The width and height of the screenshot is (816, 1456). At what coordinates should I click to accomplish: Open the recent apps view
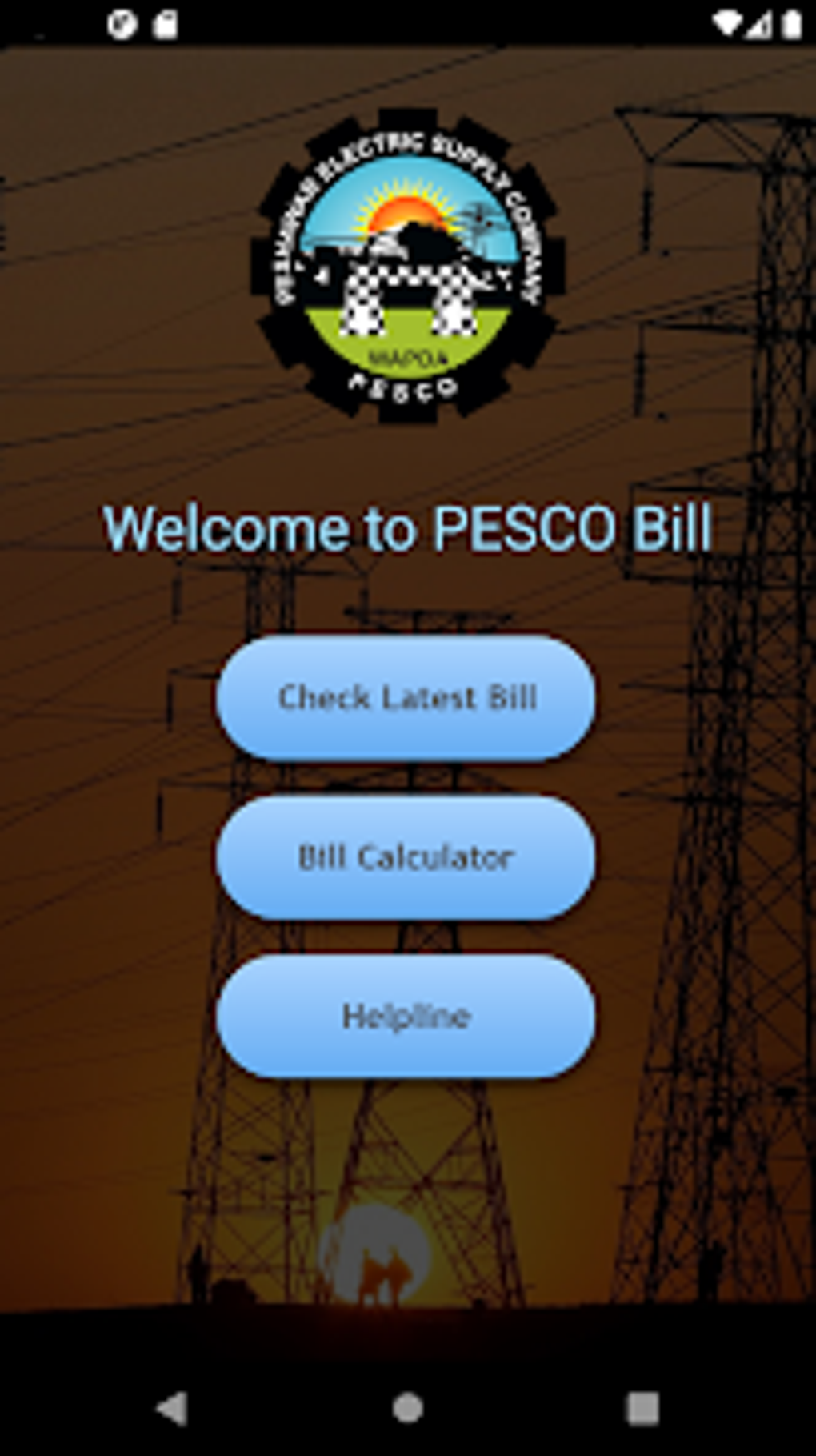(x=642, y=1408)
